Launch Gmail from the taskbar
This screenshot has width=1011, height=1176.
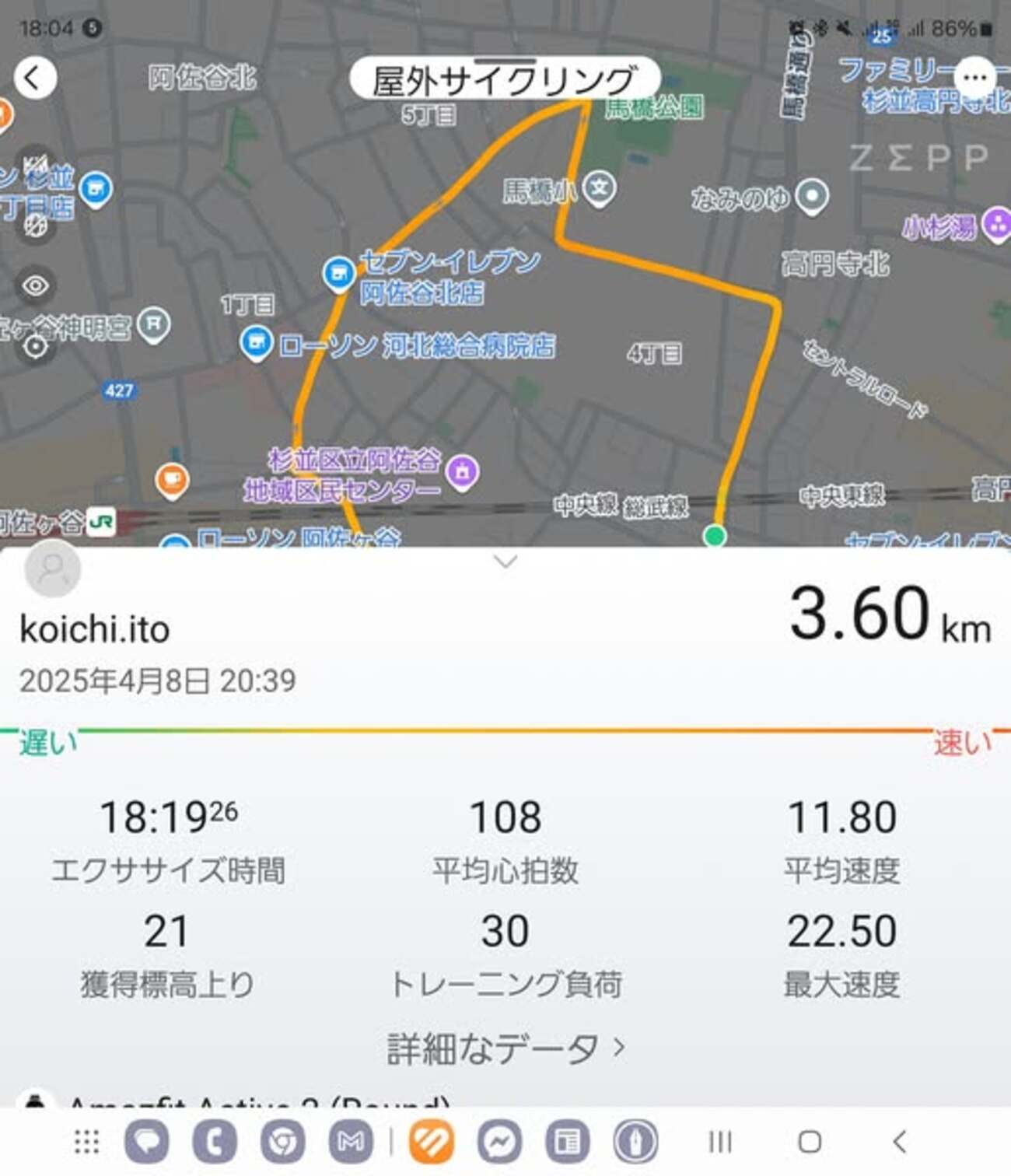351,1142
